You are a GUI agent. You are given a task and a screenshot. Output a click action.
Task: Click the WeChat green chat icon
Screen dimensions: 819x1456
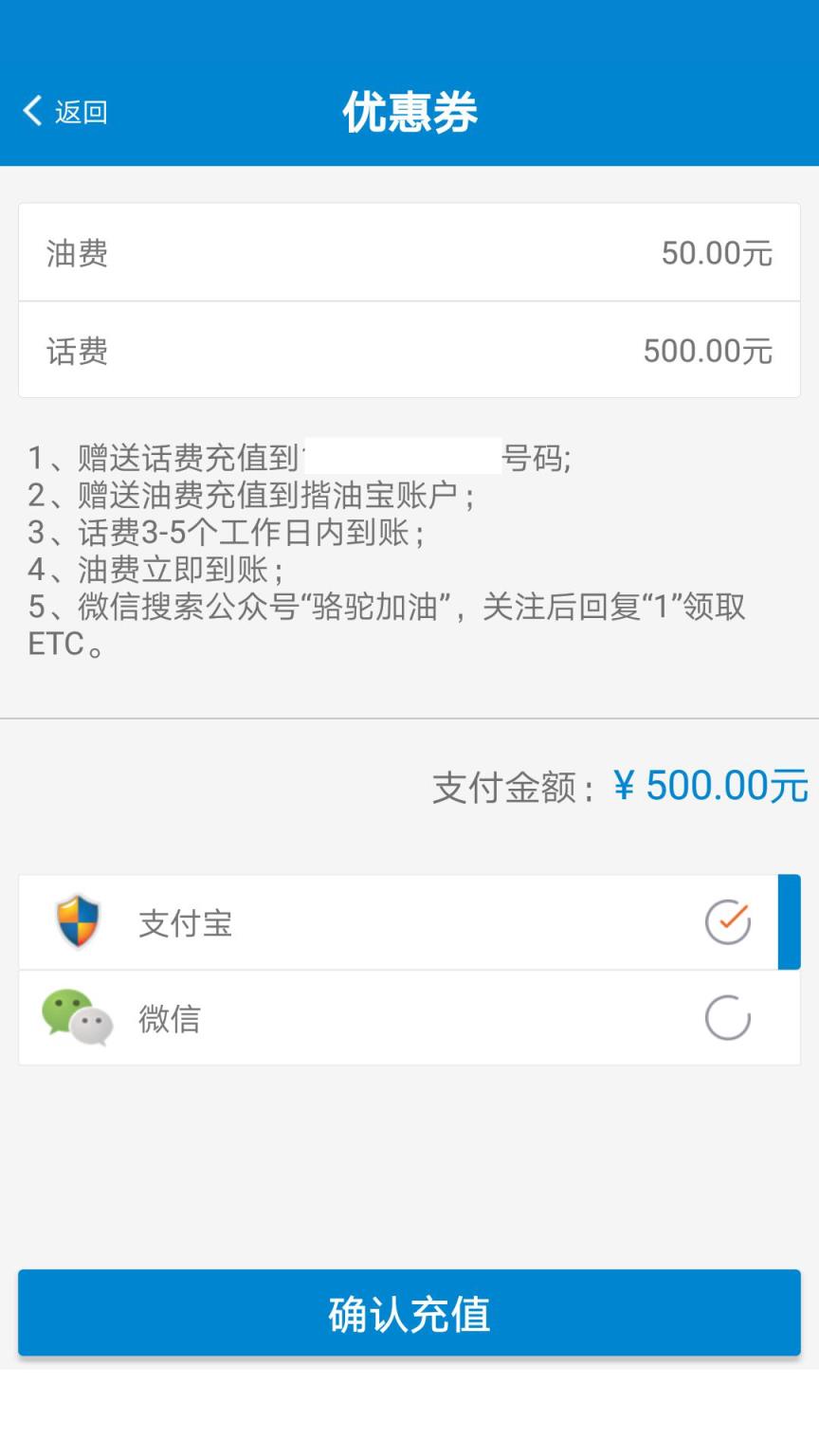pyautogui.click(x=76, y=1016)
